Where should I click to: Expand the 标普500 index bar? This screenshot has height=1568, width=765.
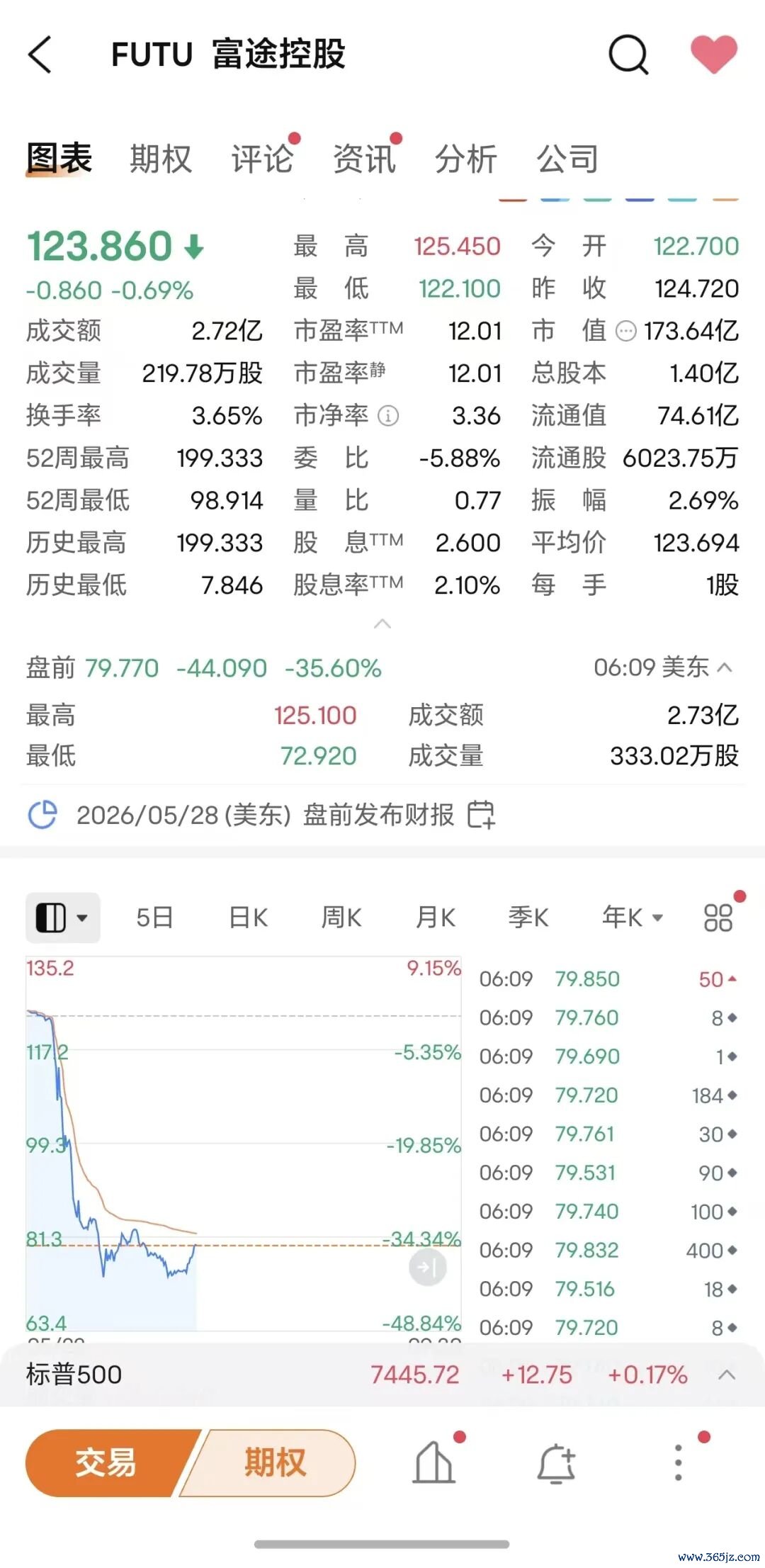726,1375
